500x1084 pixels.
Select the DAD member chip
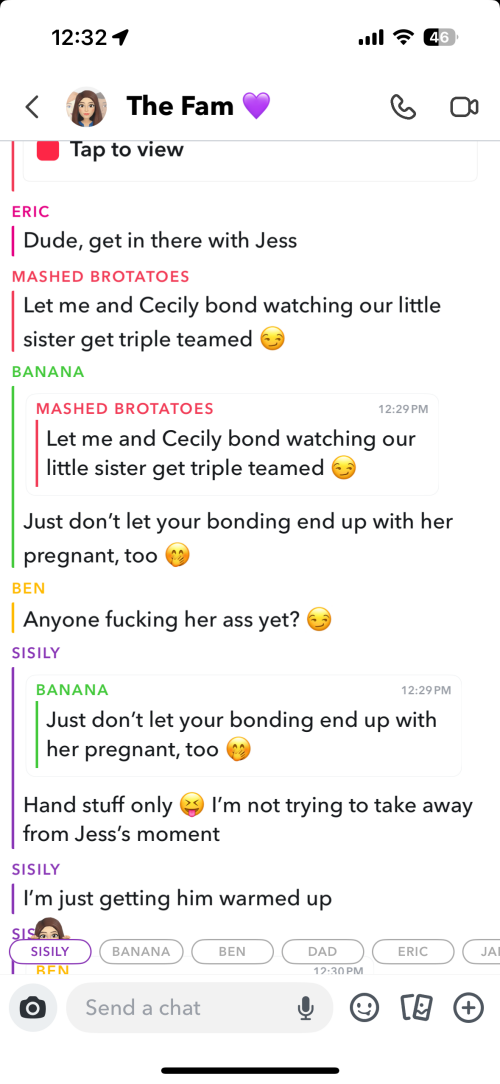point(323,951)
